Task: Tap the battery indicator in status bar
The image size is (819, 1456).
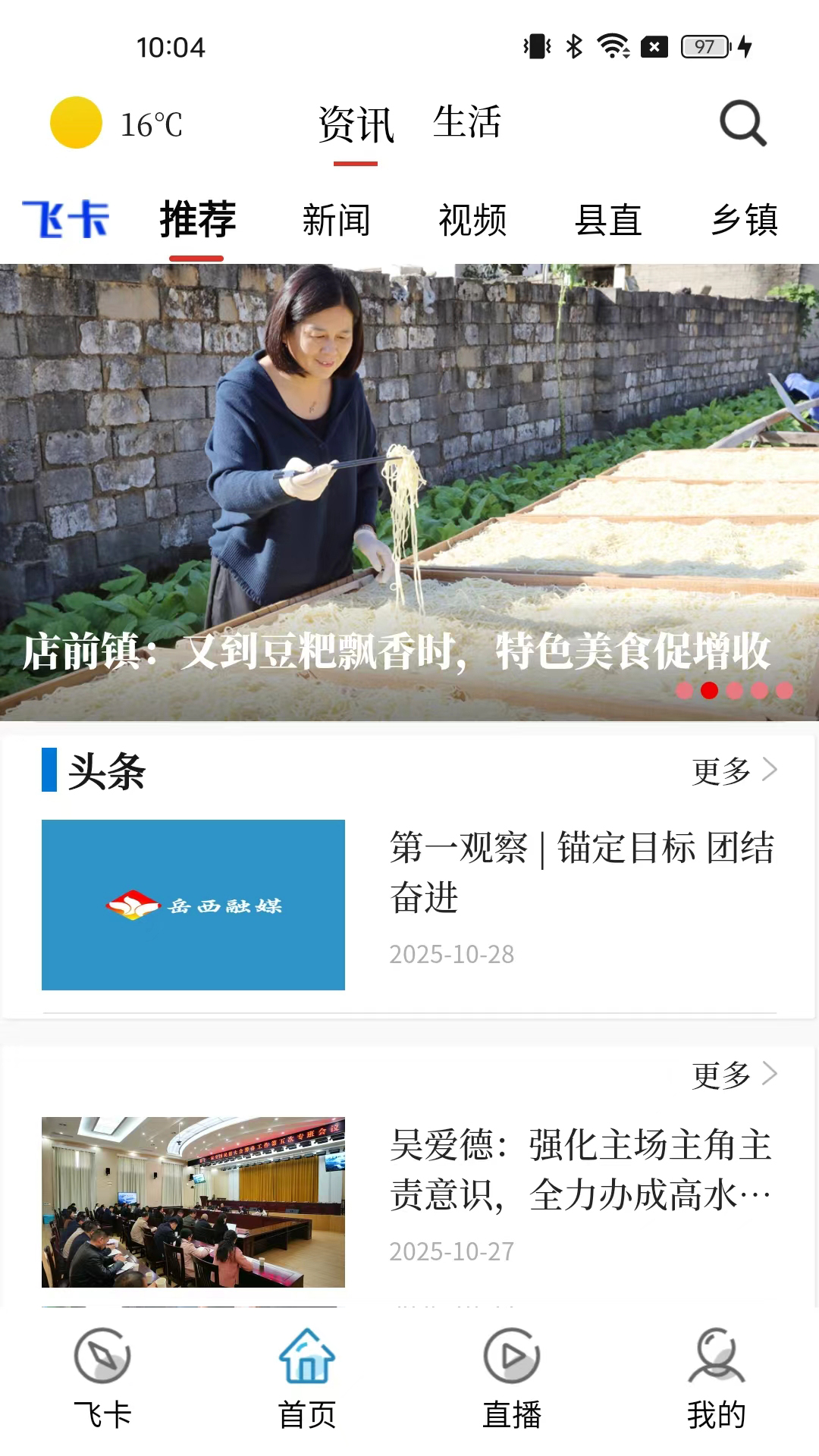Action: tap(703, 45)
